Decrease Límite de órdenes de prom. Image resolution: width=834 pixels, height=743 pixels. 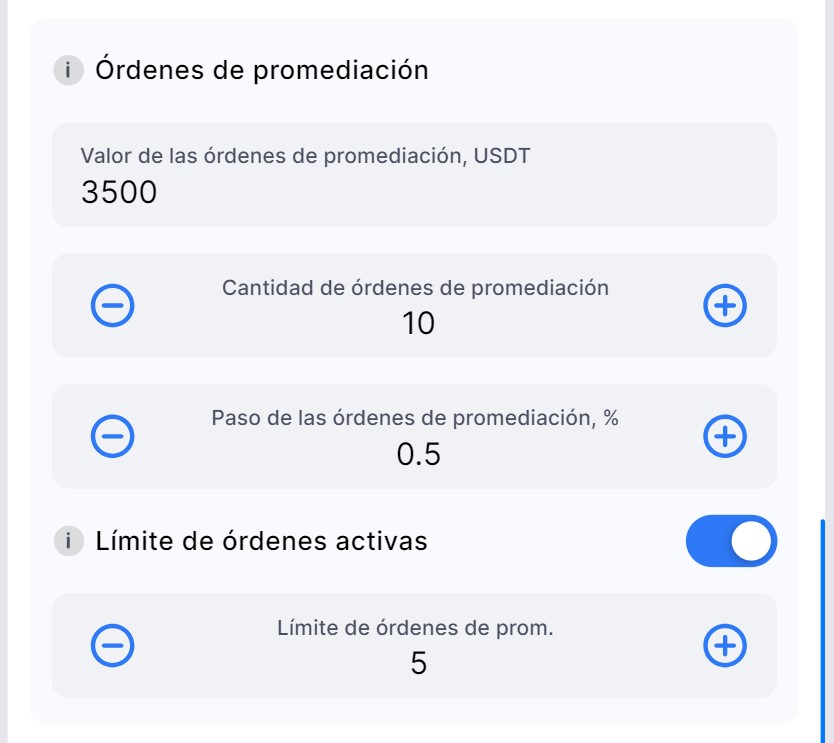point(113,646)
